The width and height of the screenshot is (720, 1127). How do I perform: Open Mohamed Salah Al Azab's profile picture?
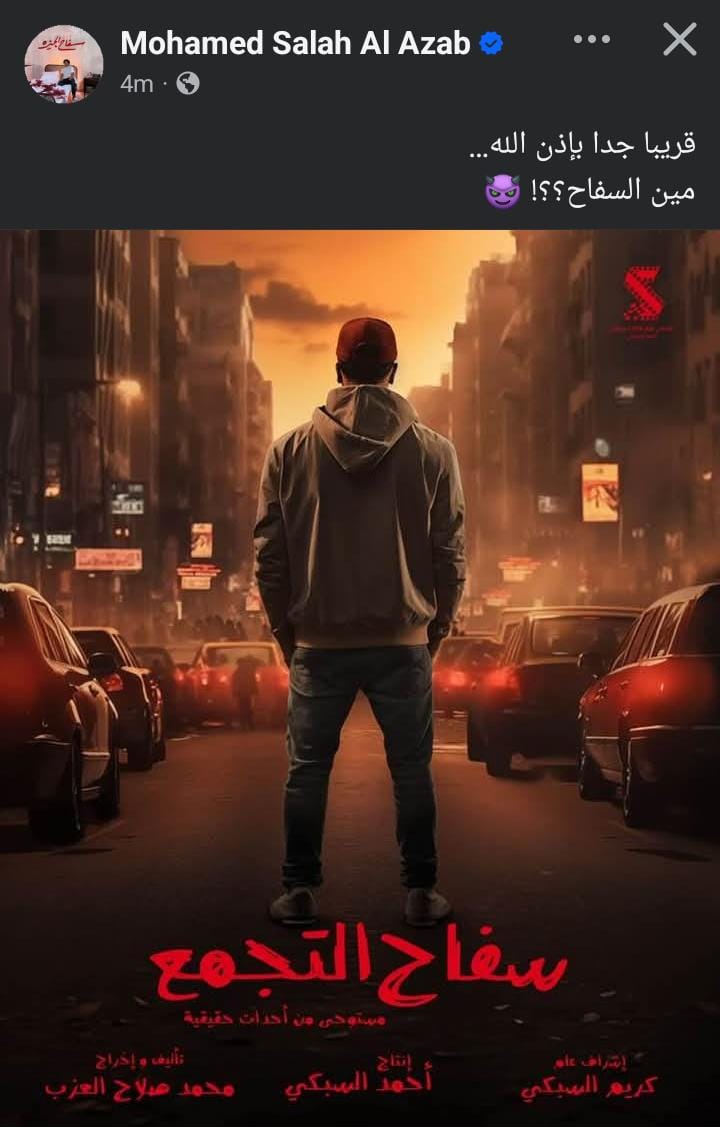(63, 64)
